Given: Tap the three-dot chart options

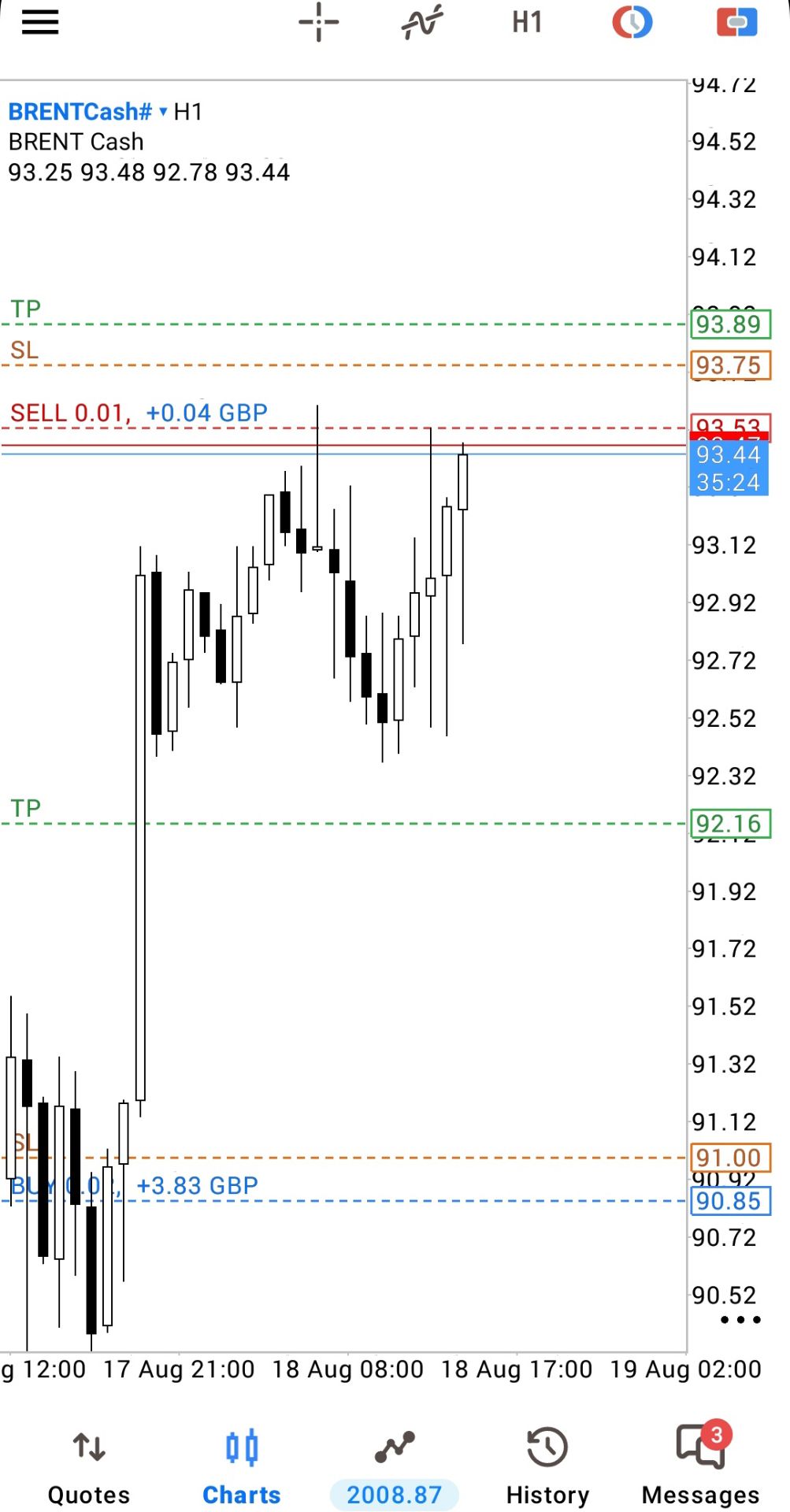Looking at the screenshot, I should (x=740, y=1320).
